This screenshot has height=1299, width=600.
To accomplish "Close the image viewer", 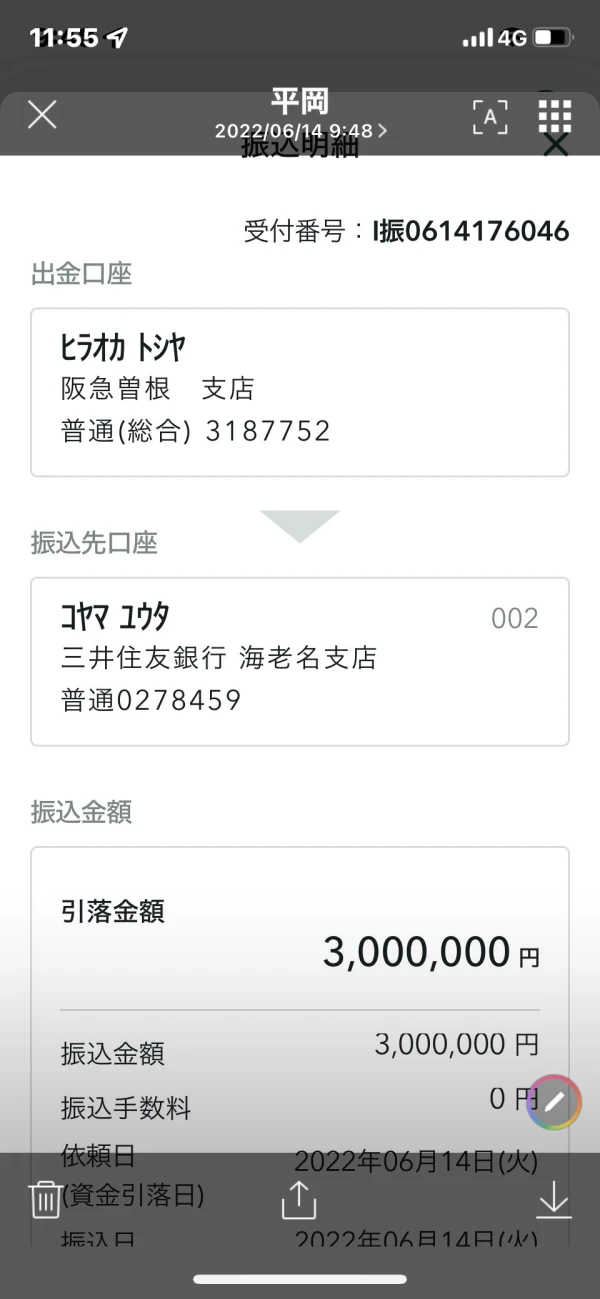I will (x=42, y=115).
